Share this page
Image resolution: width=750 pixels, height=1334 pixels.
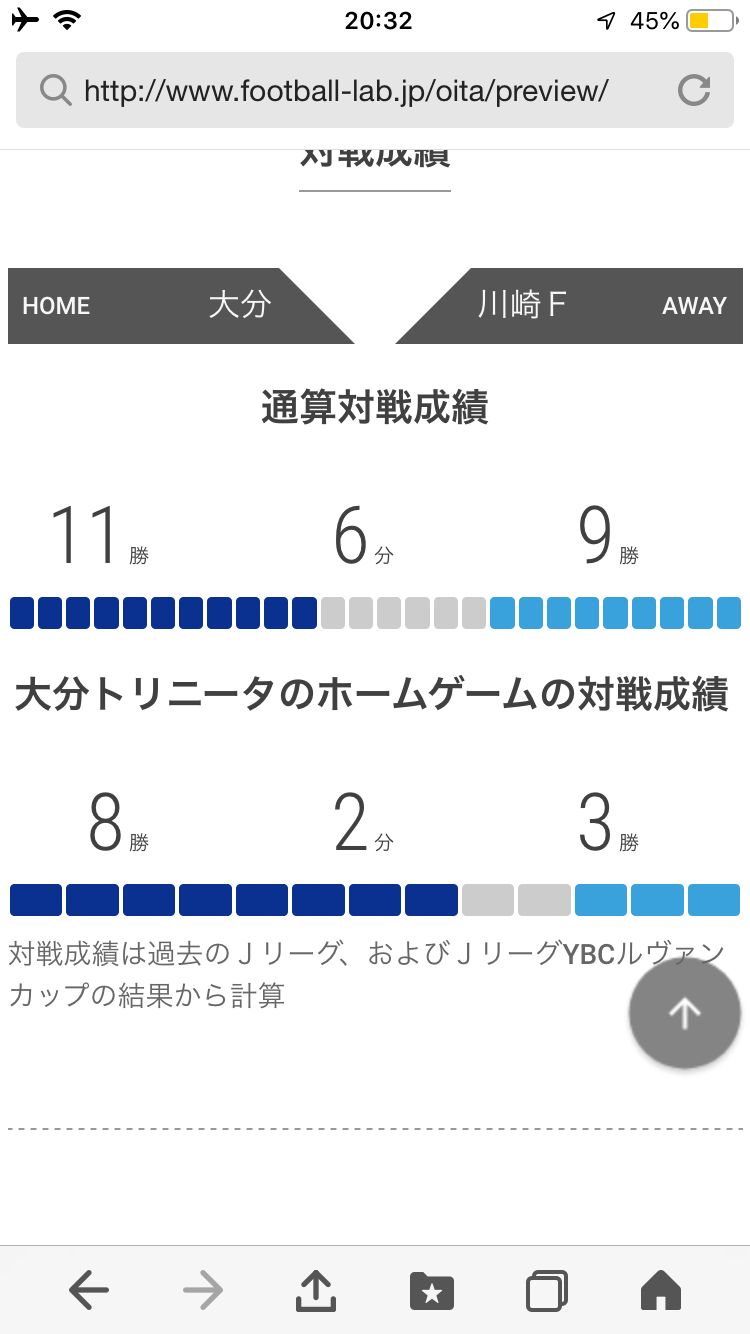point(316,1290)
